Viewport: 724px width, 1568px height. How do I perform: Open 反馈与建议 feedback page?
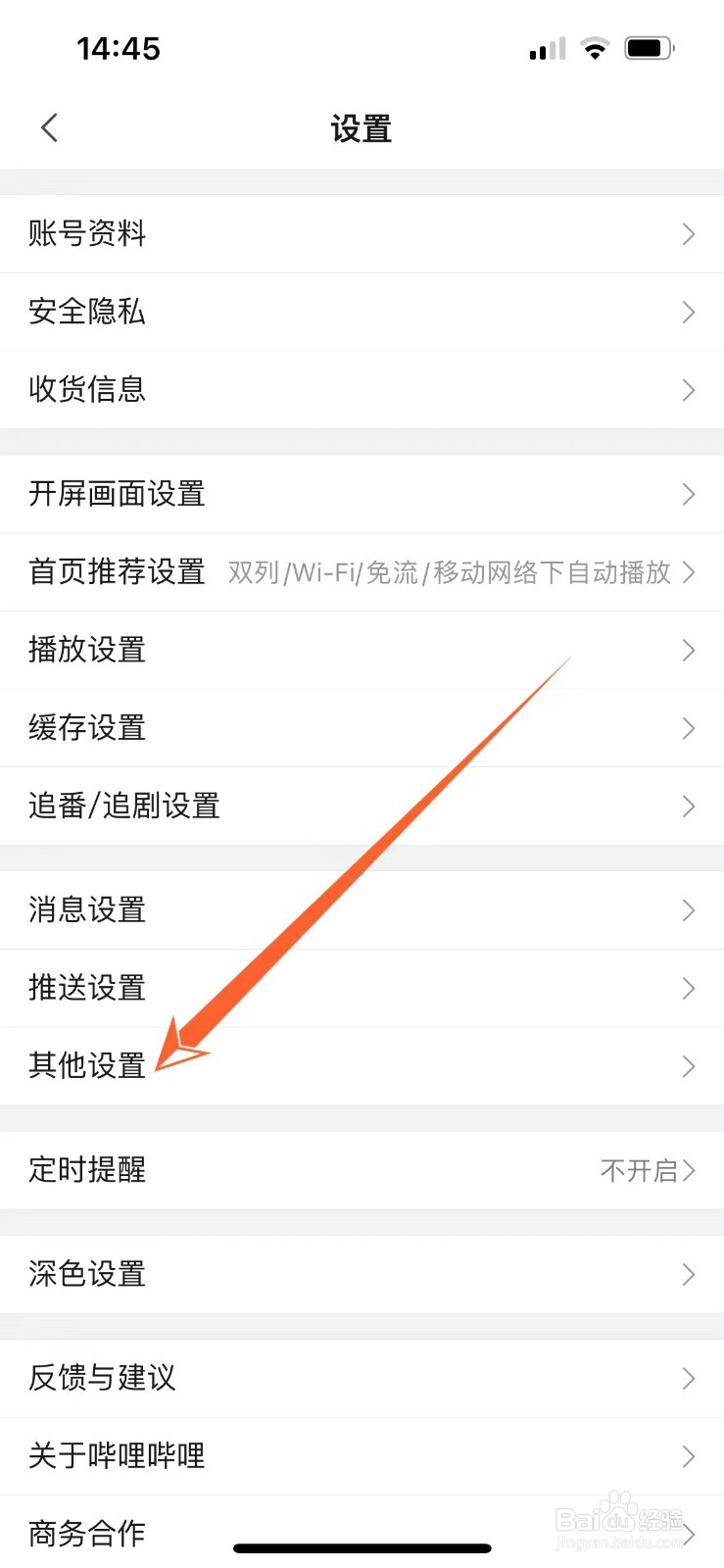click(x=362, y=1378)
